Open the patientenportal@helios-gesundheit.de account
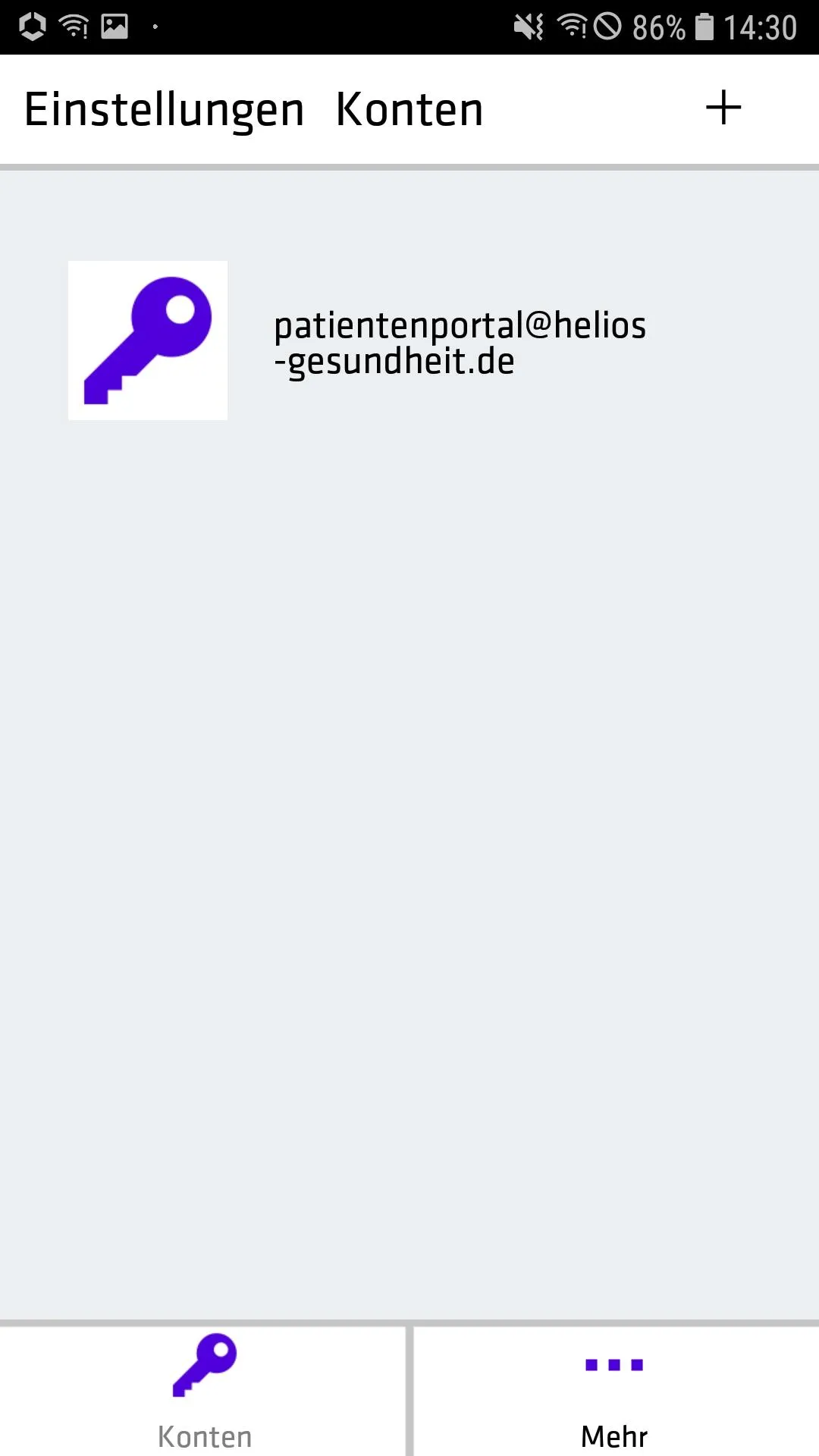 point(459,342)
